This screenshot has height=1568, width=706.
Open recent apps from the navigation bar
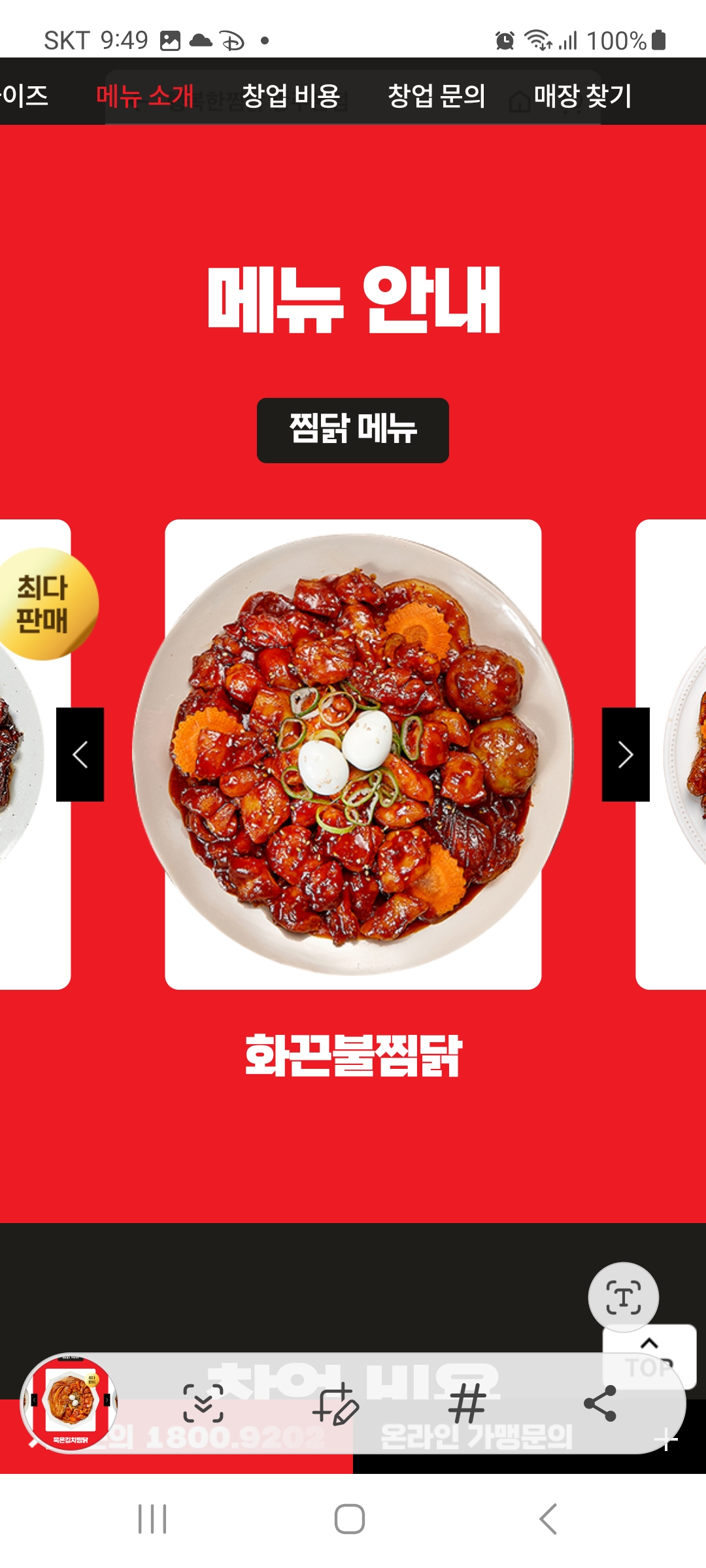click(x=152, y=1518)
